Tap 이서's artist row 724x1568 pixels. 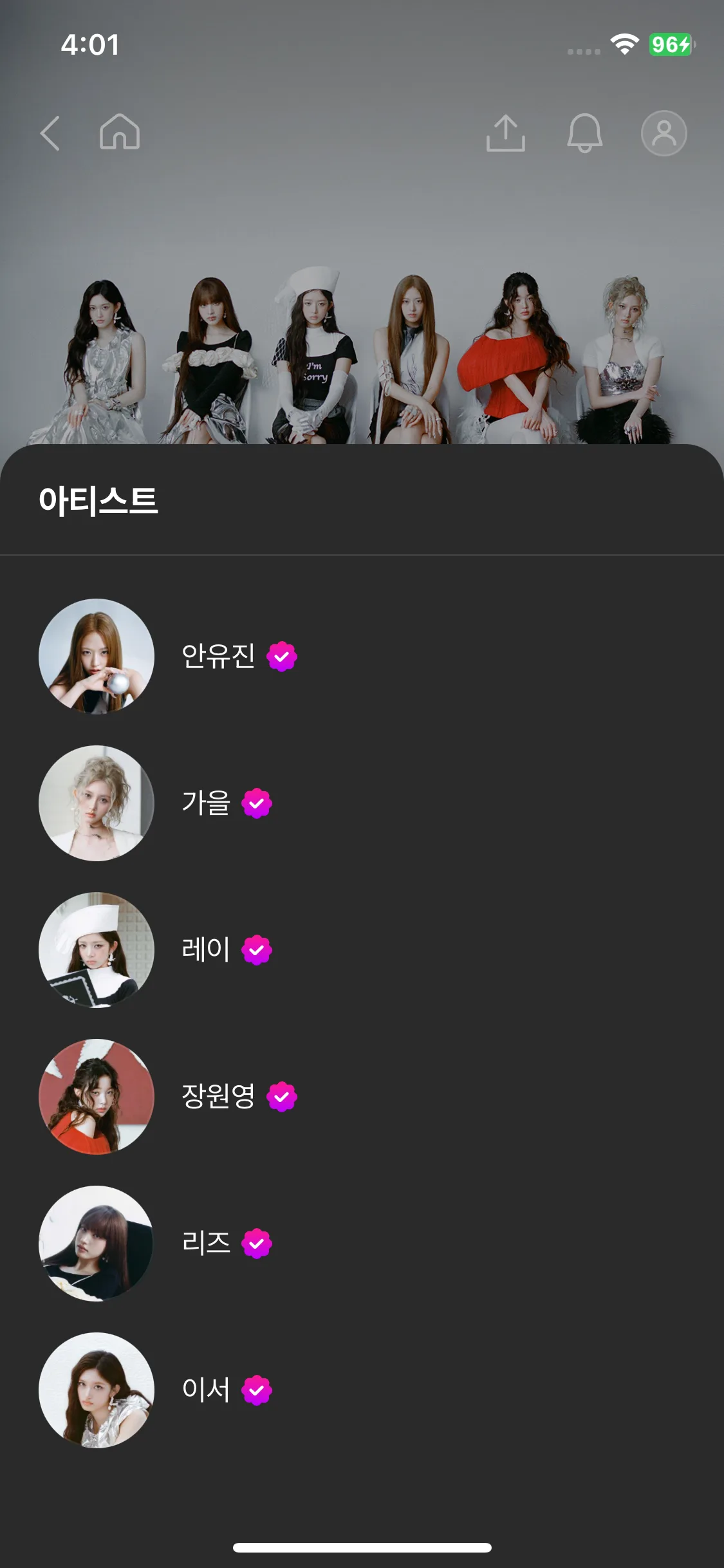click(x=205, y=1390)
